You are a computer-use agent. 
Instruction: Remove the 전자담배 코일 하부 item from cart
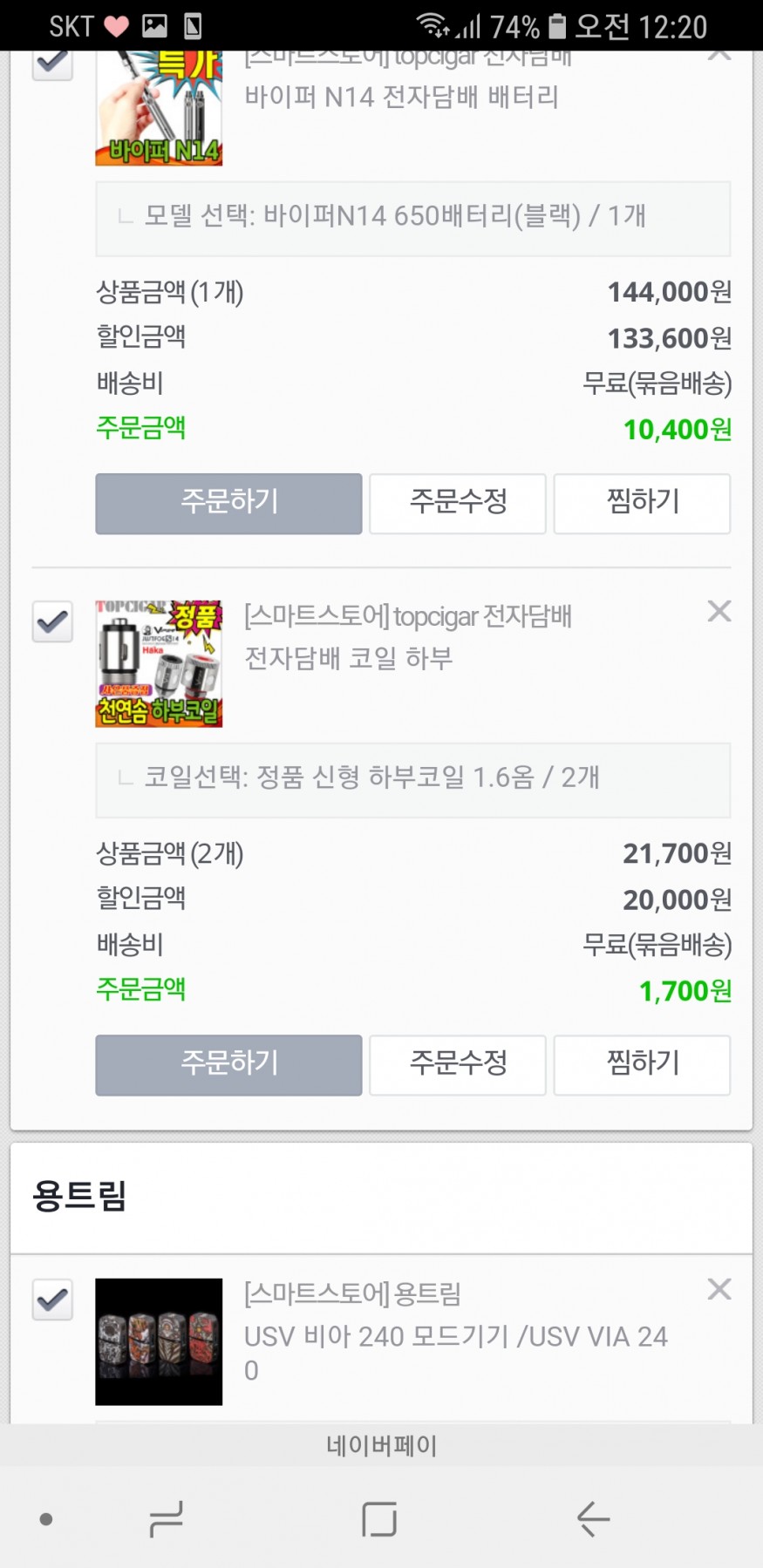click(719, 612)
